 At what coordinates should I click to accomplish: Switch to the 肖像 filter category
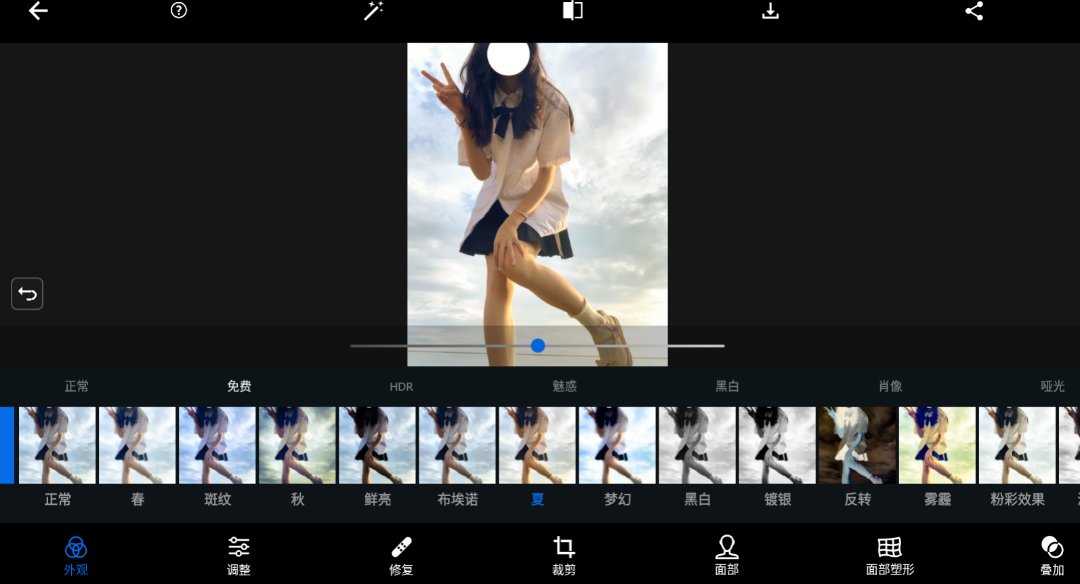point(890,386)
